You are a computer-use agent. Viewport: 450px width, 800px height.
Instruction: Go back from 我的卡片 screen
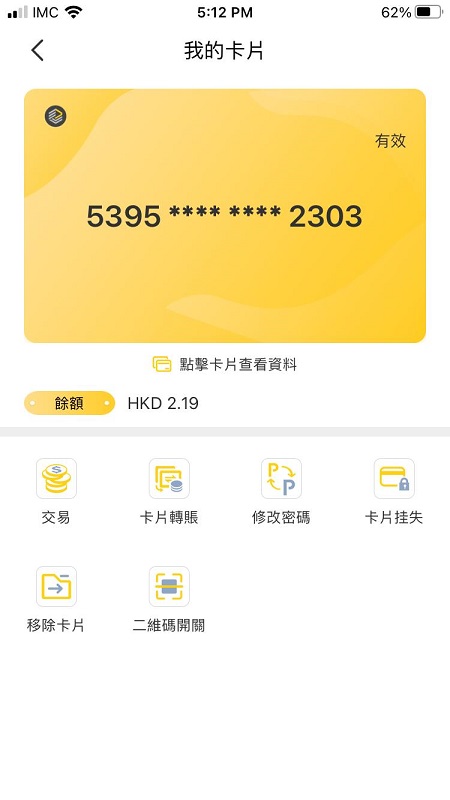37,51
